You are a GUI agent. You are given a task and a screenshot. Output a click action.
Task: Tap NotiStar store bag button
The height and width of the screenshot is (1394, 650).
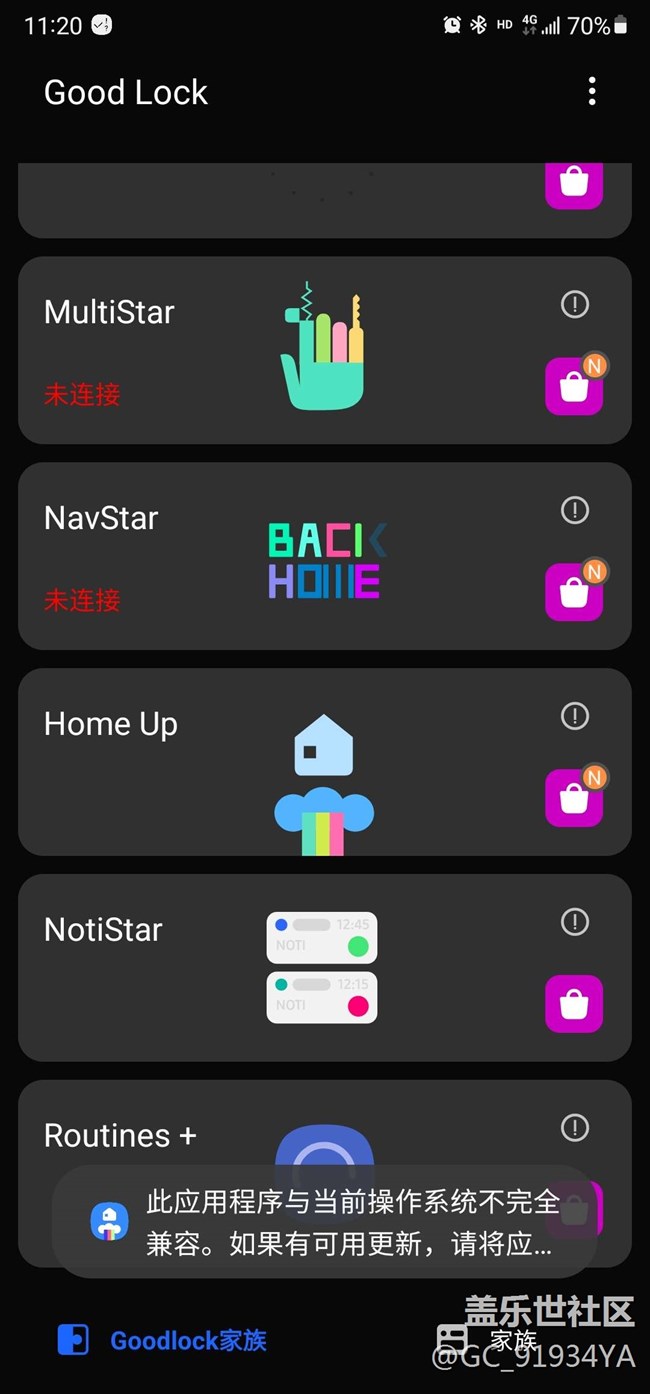click(x=574, y=1004)
